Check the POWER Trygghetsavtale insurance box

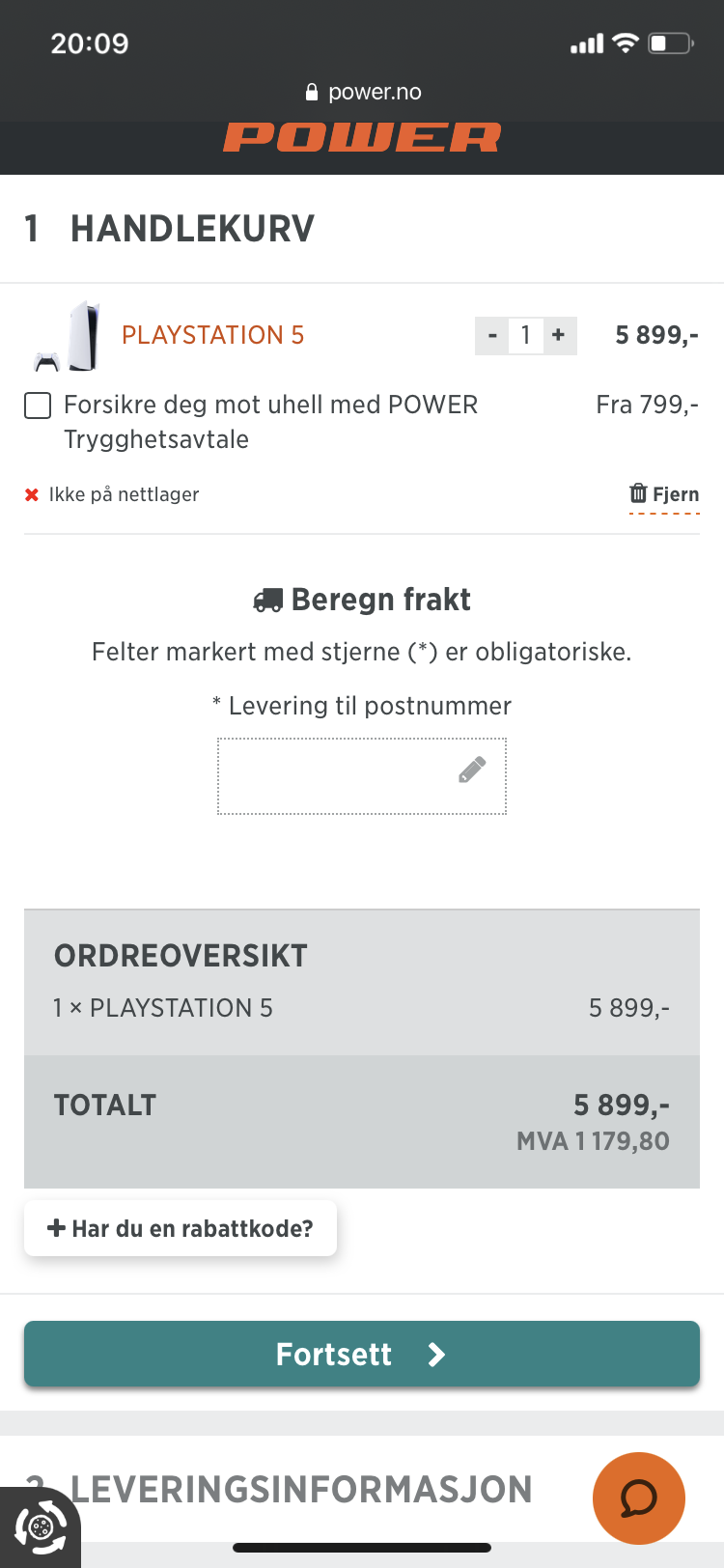[38, 406]
